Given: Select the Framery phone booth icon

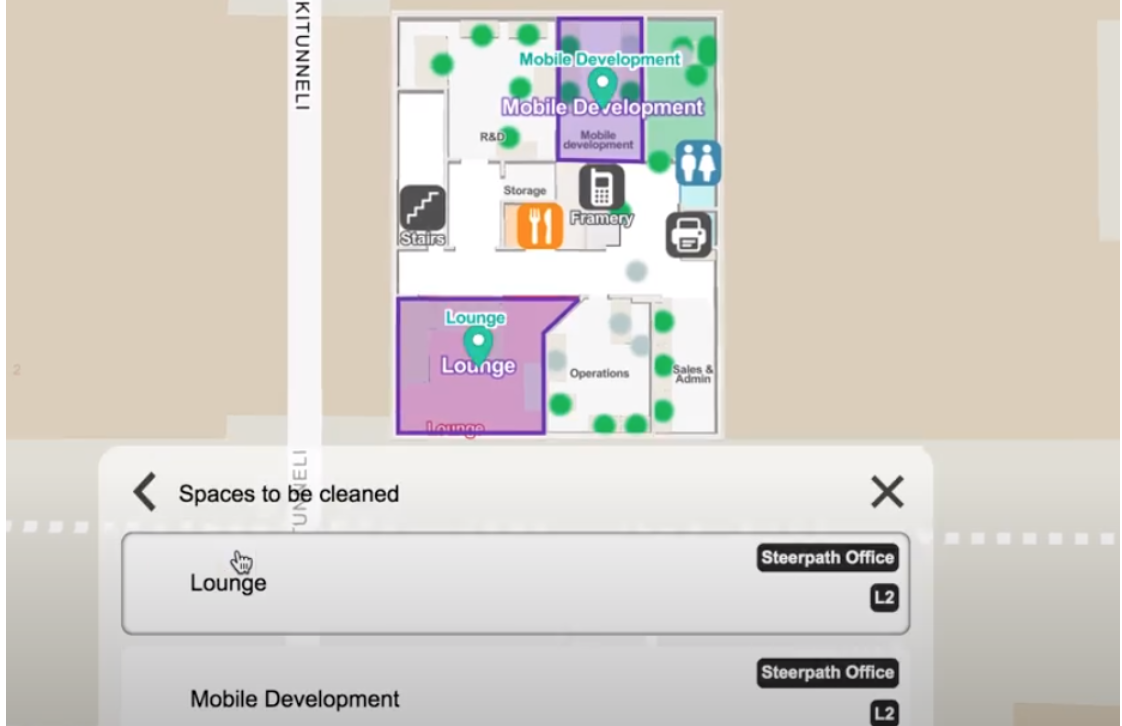Looking at the screenshot, I should (x=601, y=187).
